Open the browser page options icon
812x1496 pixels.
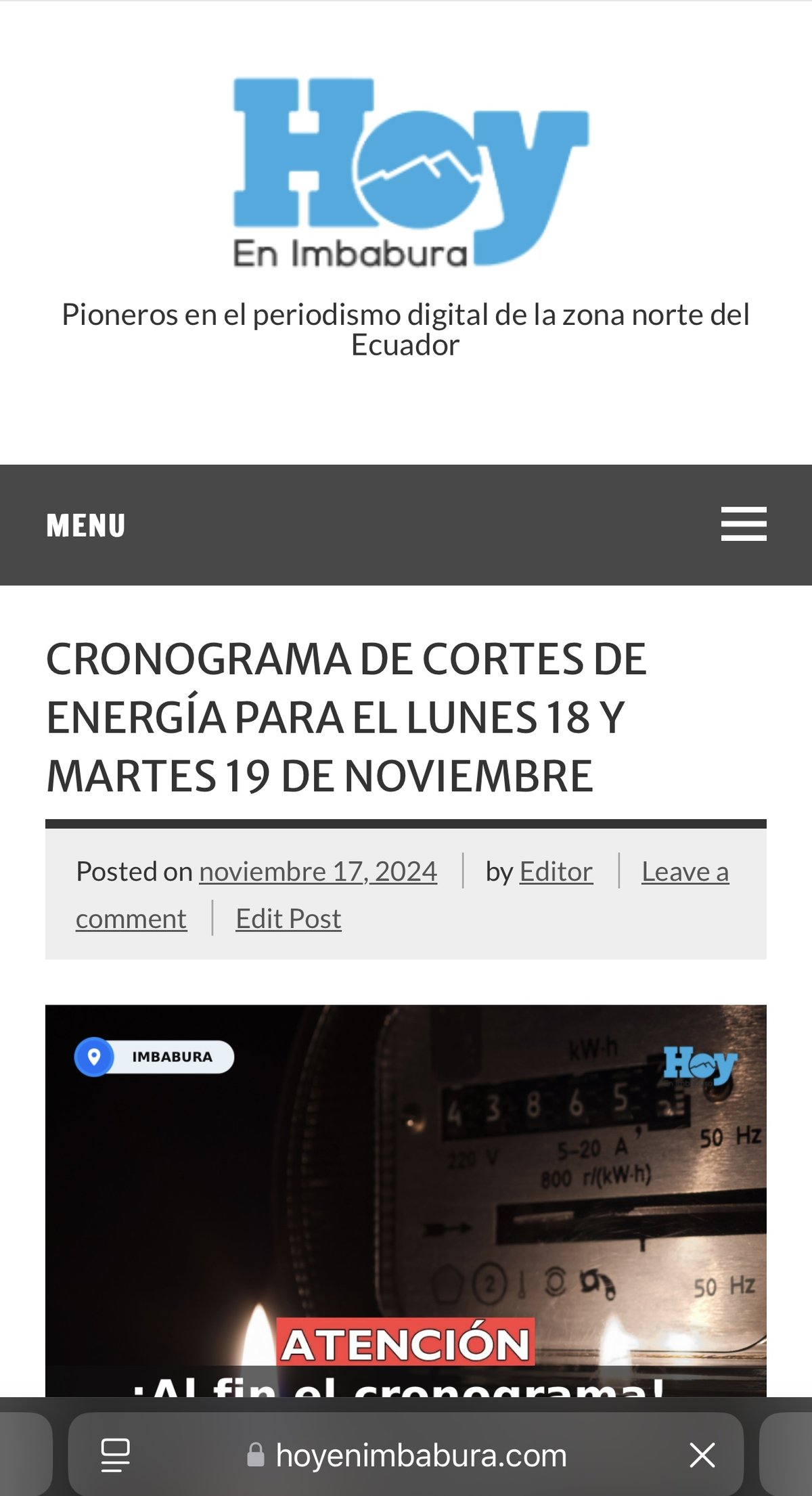(115, 1455)
